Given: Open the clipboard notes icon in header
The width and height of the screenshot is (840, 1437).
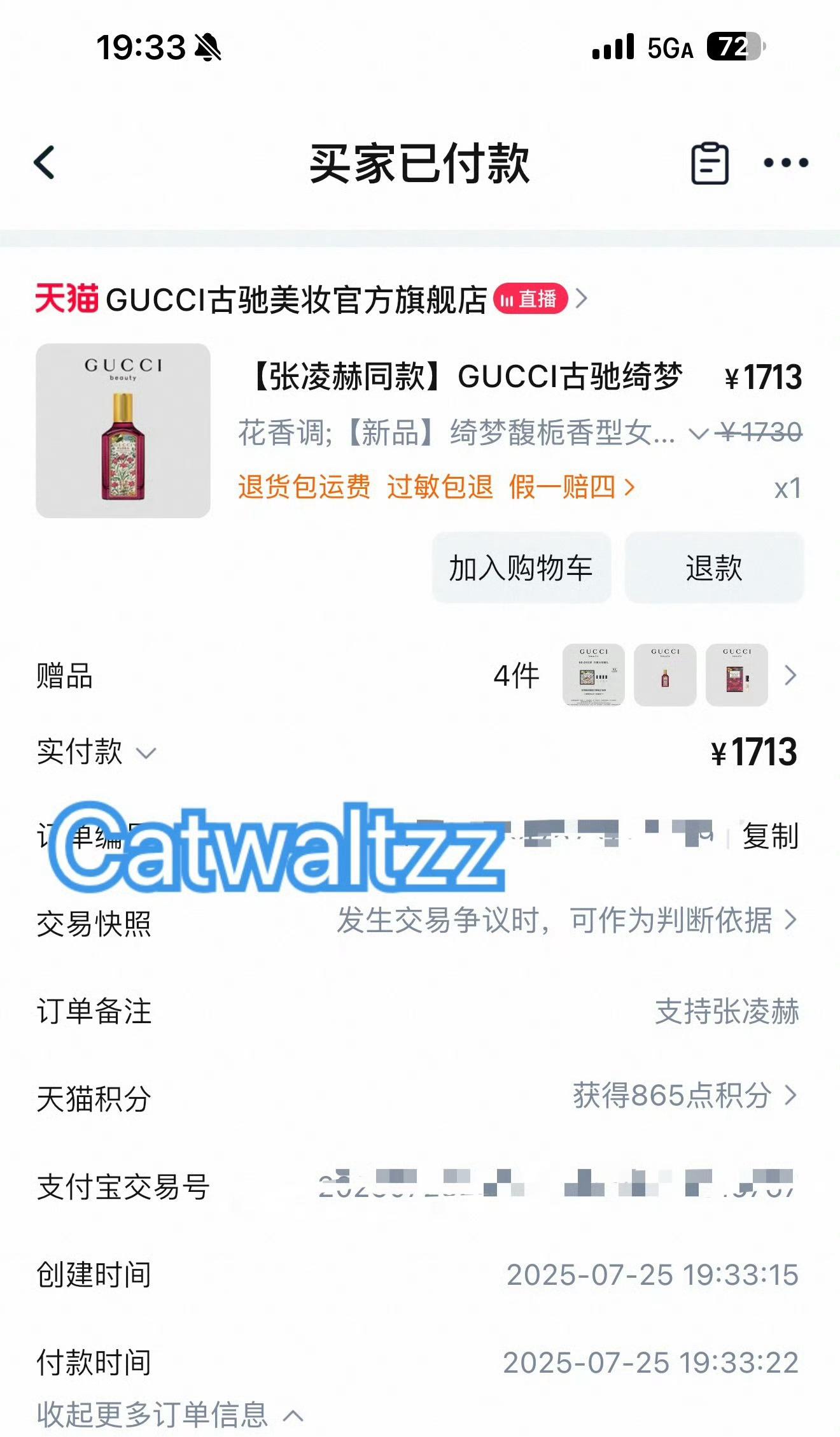Looking at the screenshot, I should (x=710, y=164).
